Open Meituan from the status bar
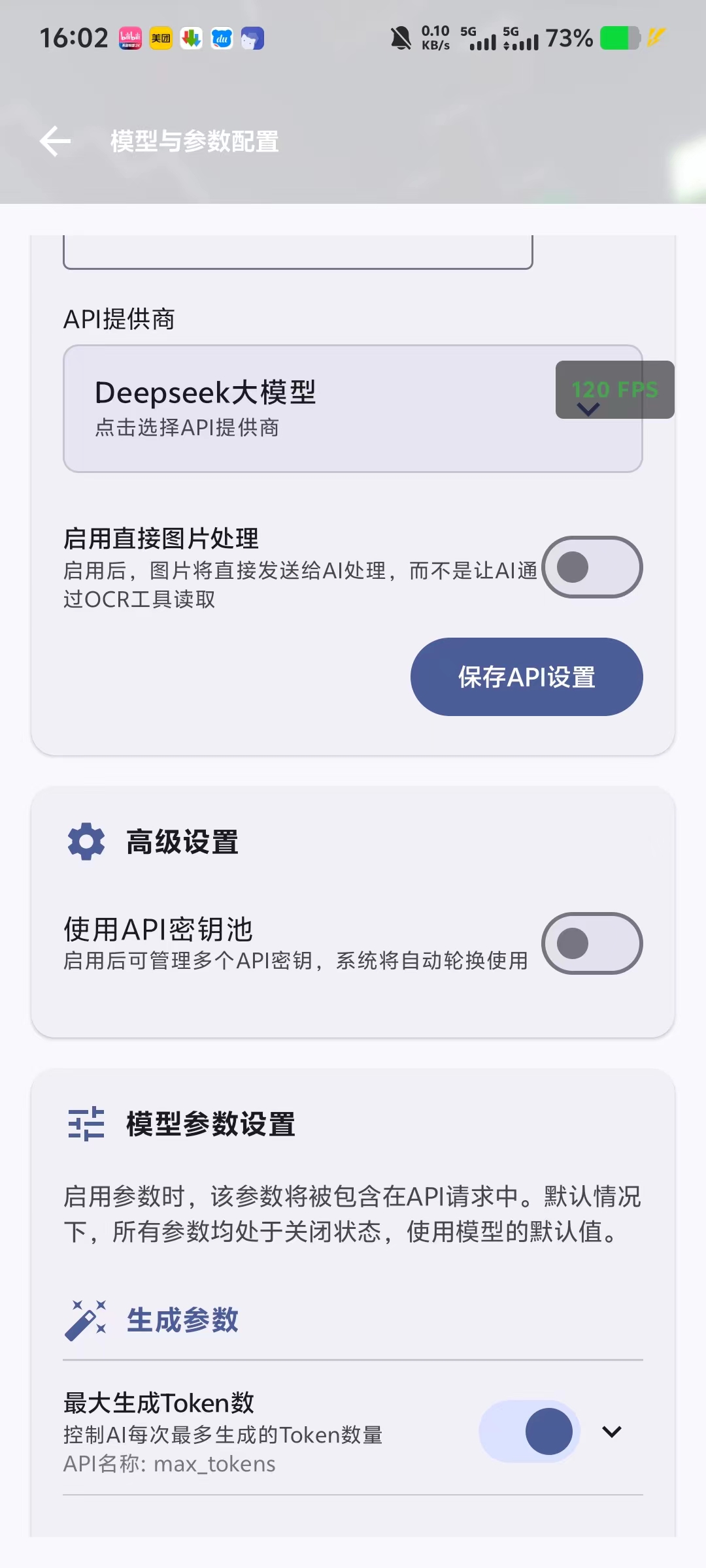 (x=161, y=37)
